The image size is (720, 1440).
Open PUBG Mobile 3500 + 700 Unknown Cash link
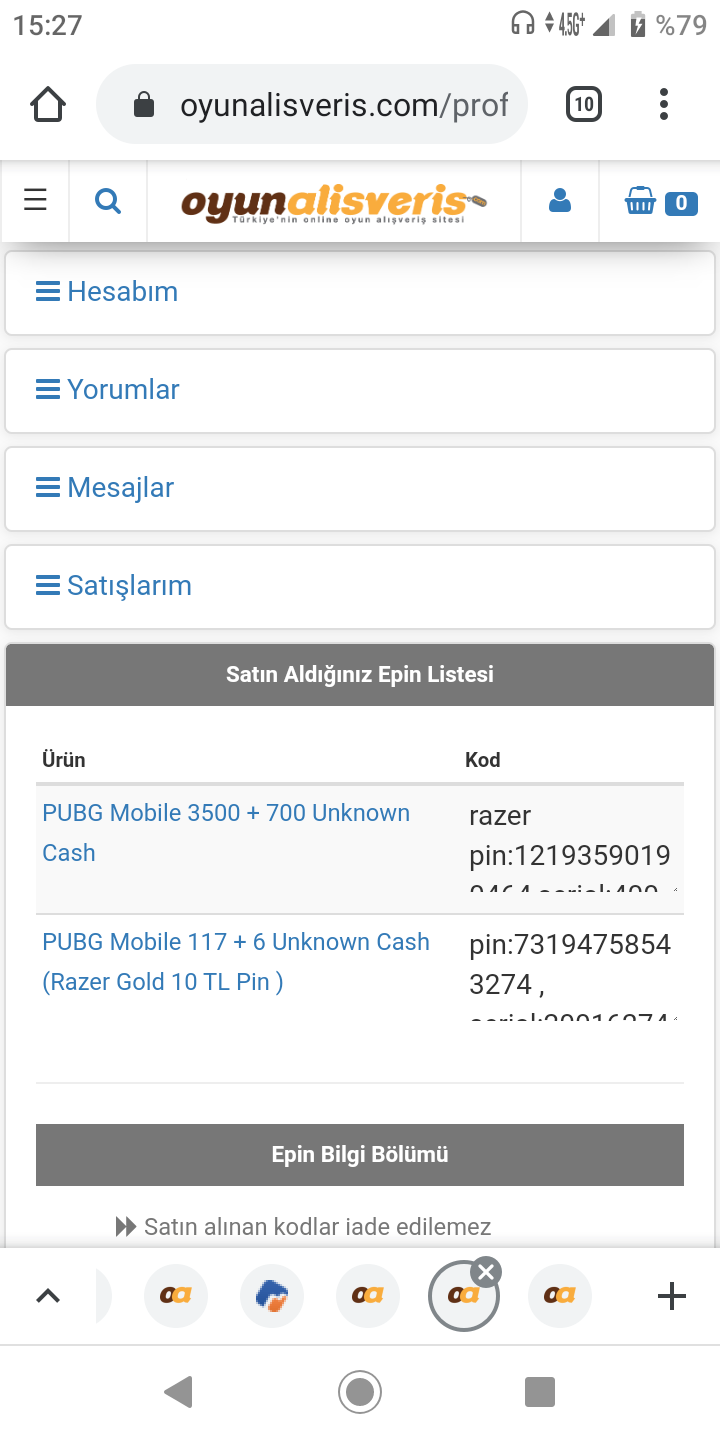[x=226, y=833]
